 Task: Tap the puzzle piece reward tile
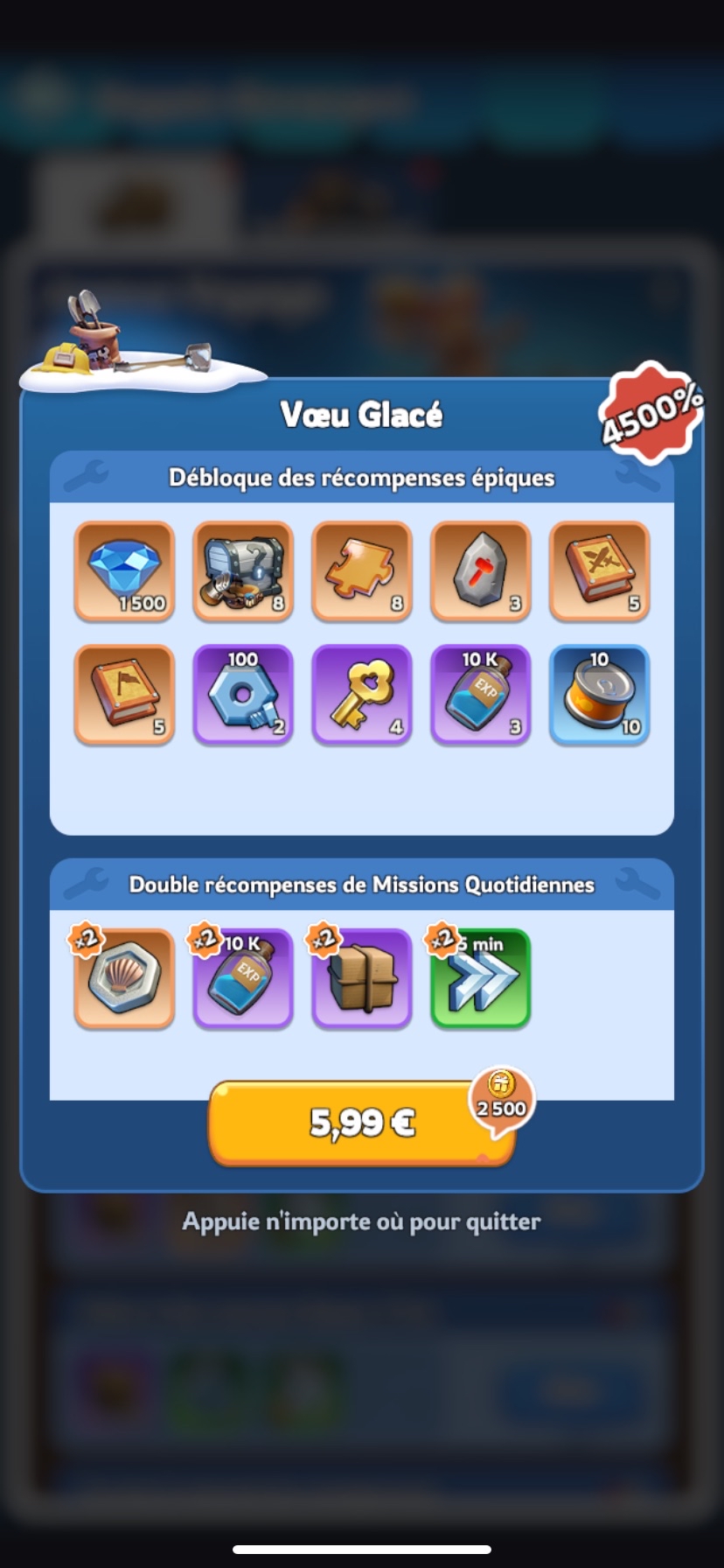pos(361,570)
